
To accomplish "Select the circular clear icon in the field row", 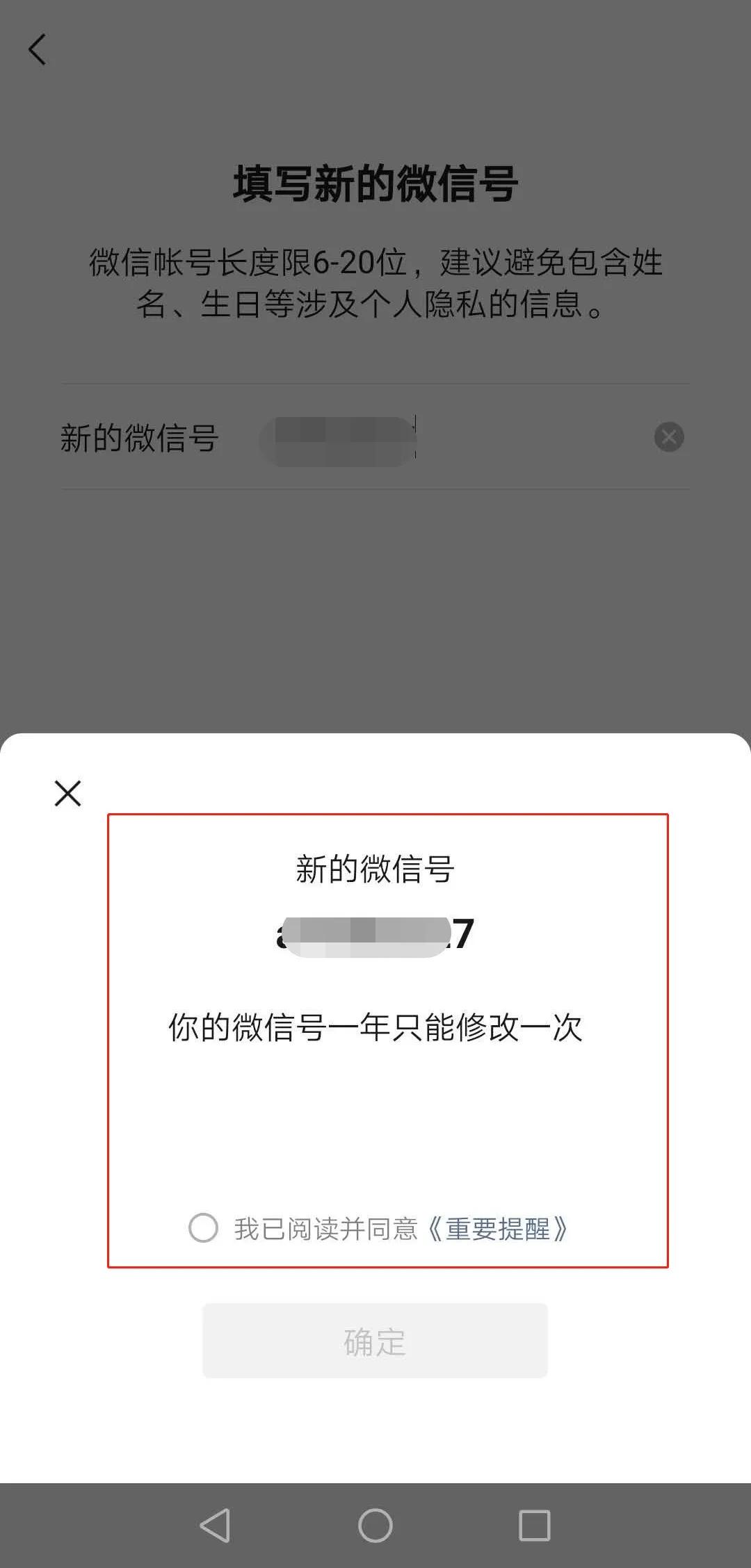I will click(x=670, y=437).
